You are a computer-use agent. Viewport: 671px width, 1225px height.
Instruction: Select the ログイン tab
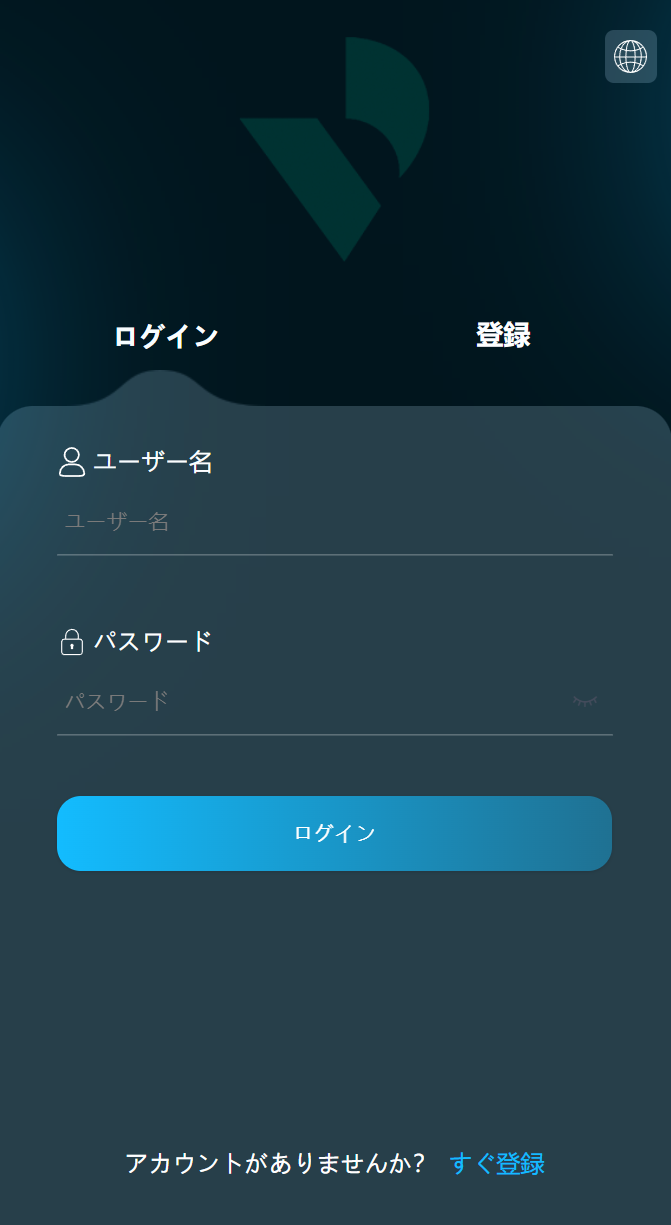pyautogui.click(x=166, y=336)
